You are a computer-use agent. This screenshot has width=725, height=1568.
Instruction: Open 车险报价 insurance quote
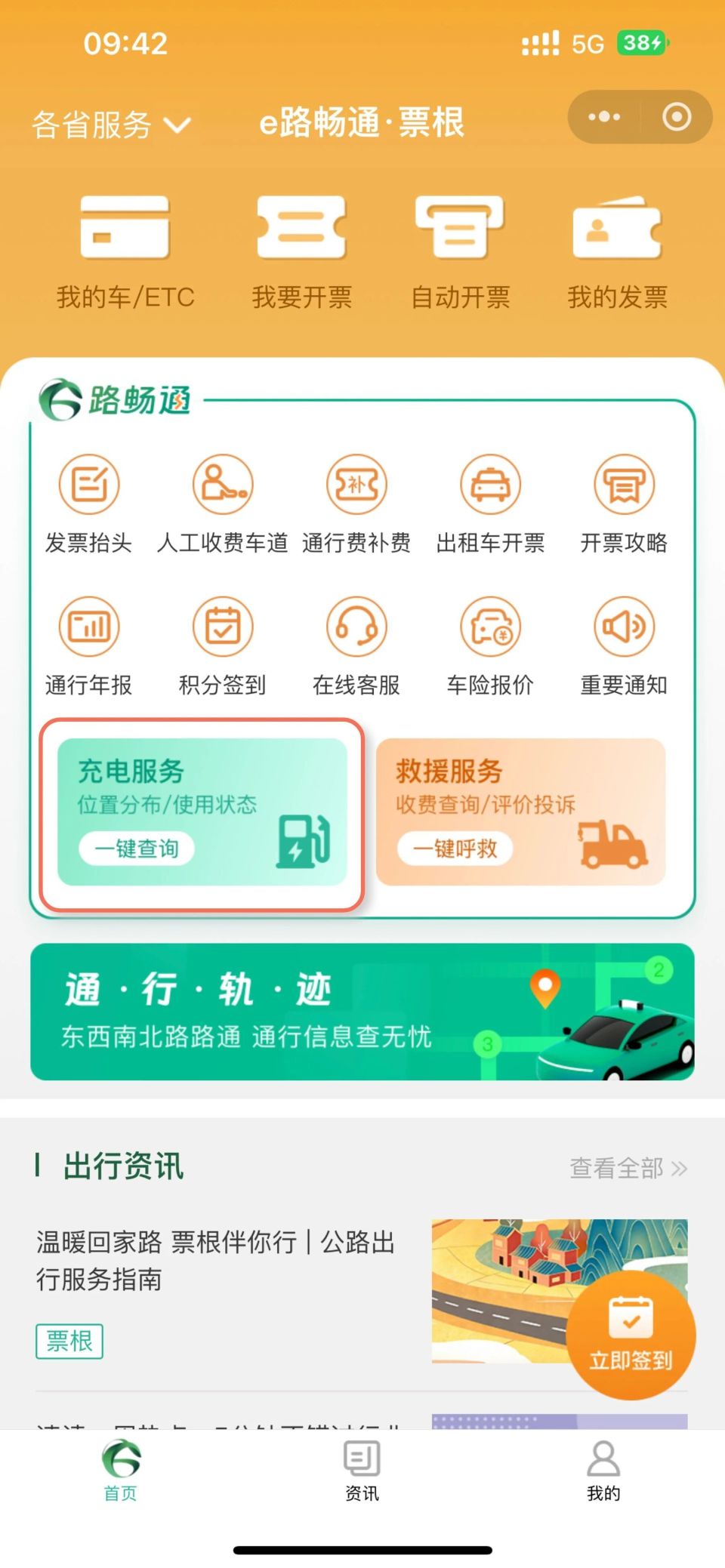point(490,645)
